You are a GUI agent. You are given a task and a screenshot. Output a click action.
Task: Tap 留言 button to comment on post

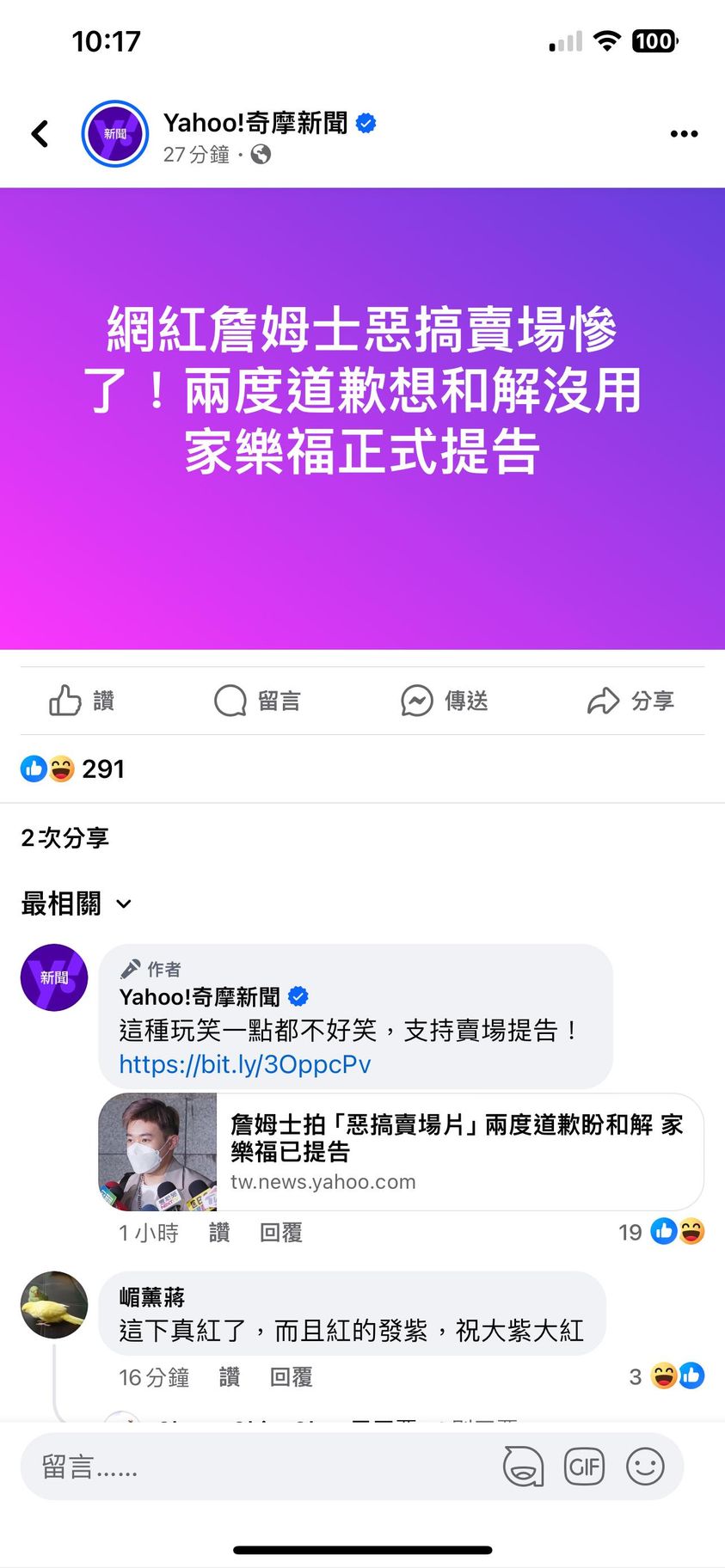pos(257,701)
